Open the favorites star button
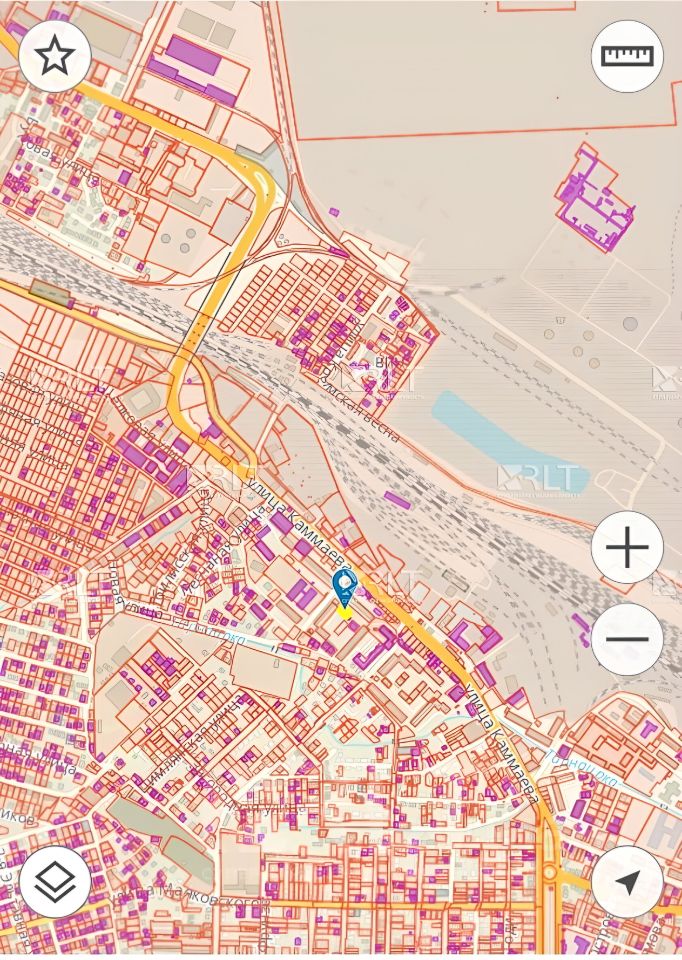Screen dimensions: 682x960 pos(55,57)
